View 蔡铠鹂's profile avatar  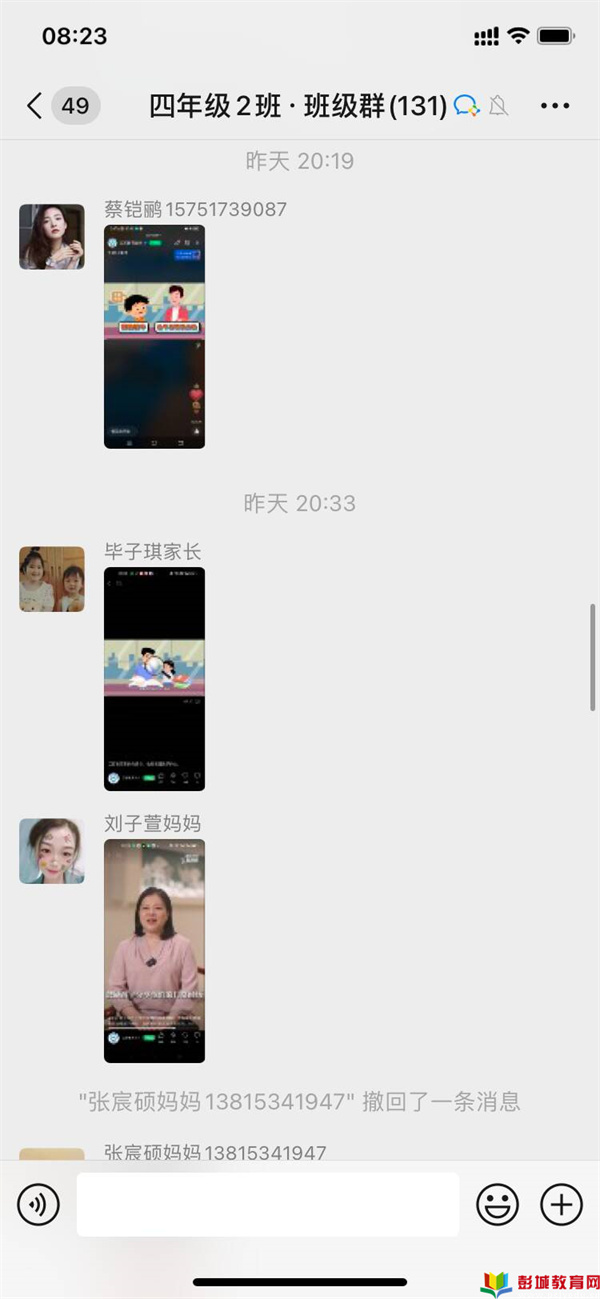point(52,237)
